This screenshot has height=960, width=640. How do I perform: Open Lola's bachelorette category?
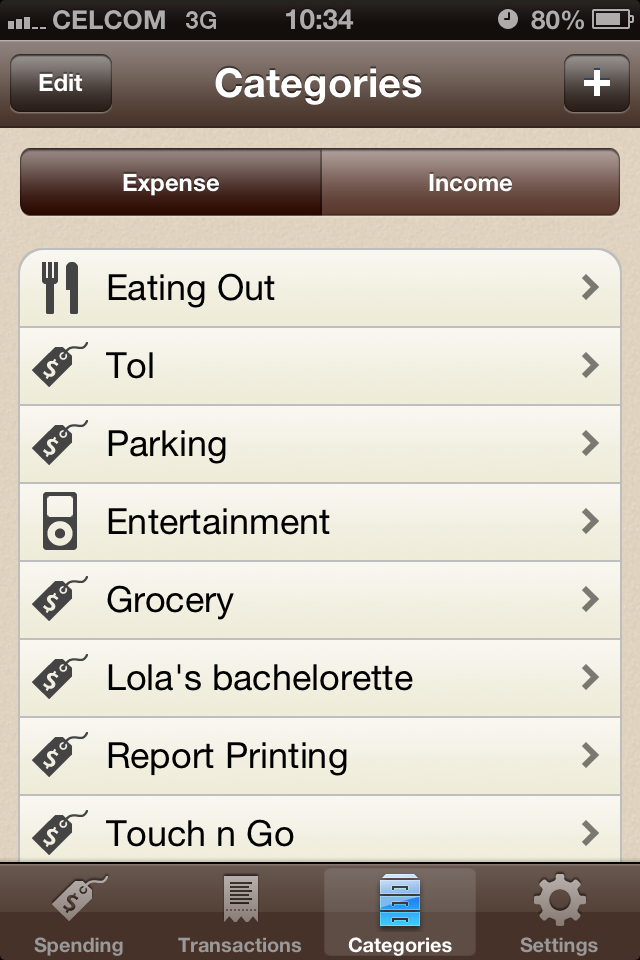pos(320,678)
